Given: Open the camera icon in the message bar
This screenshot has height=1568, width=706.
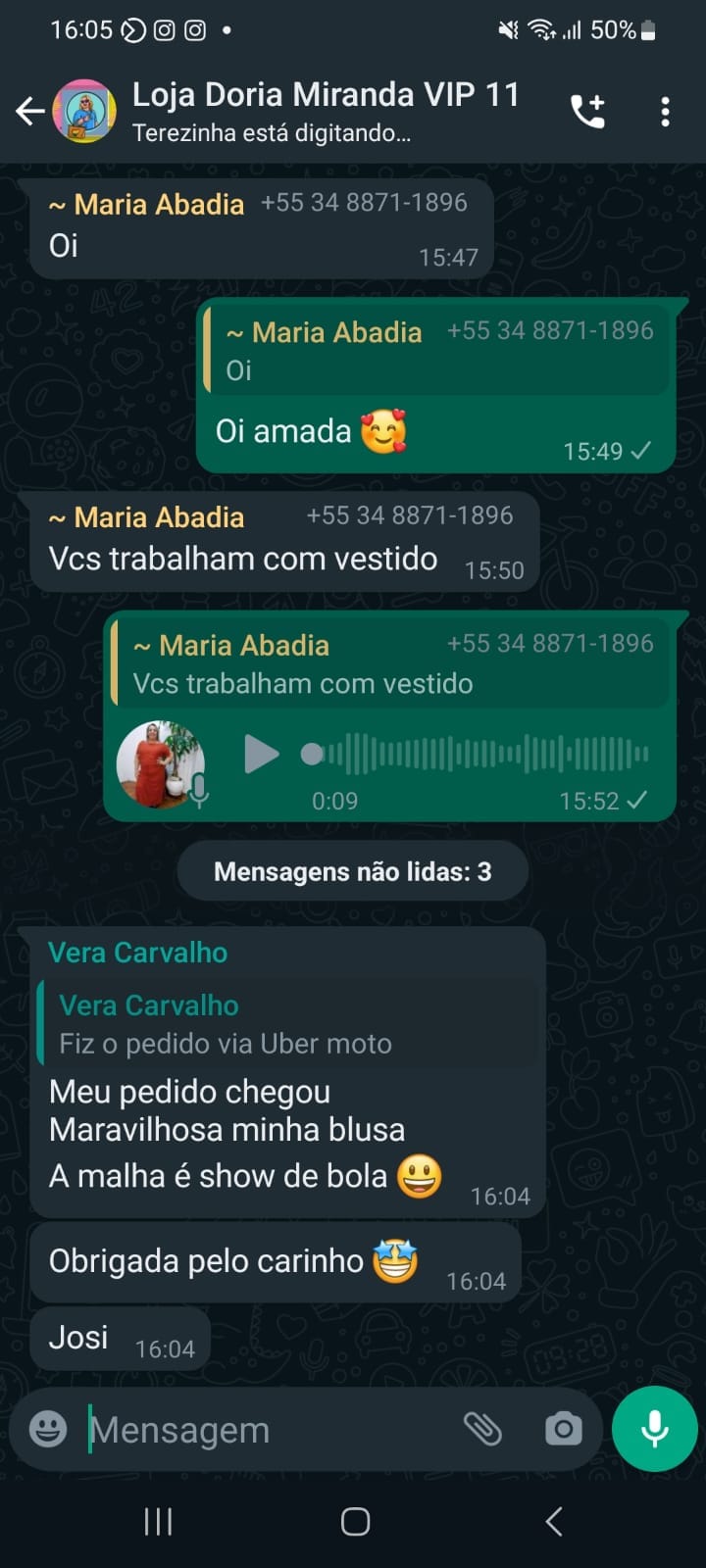Looking at the screenshot, I should [563, 1429].
